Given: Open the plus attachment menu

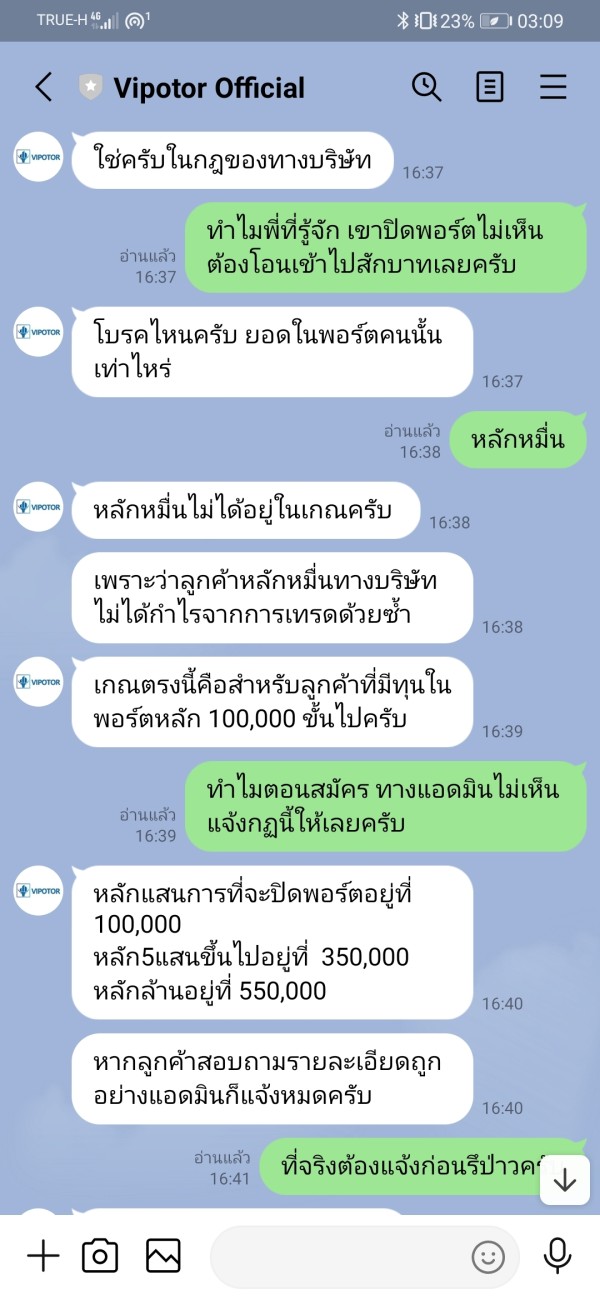Looking at the screenshot, I should 43,1256.
